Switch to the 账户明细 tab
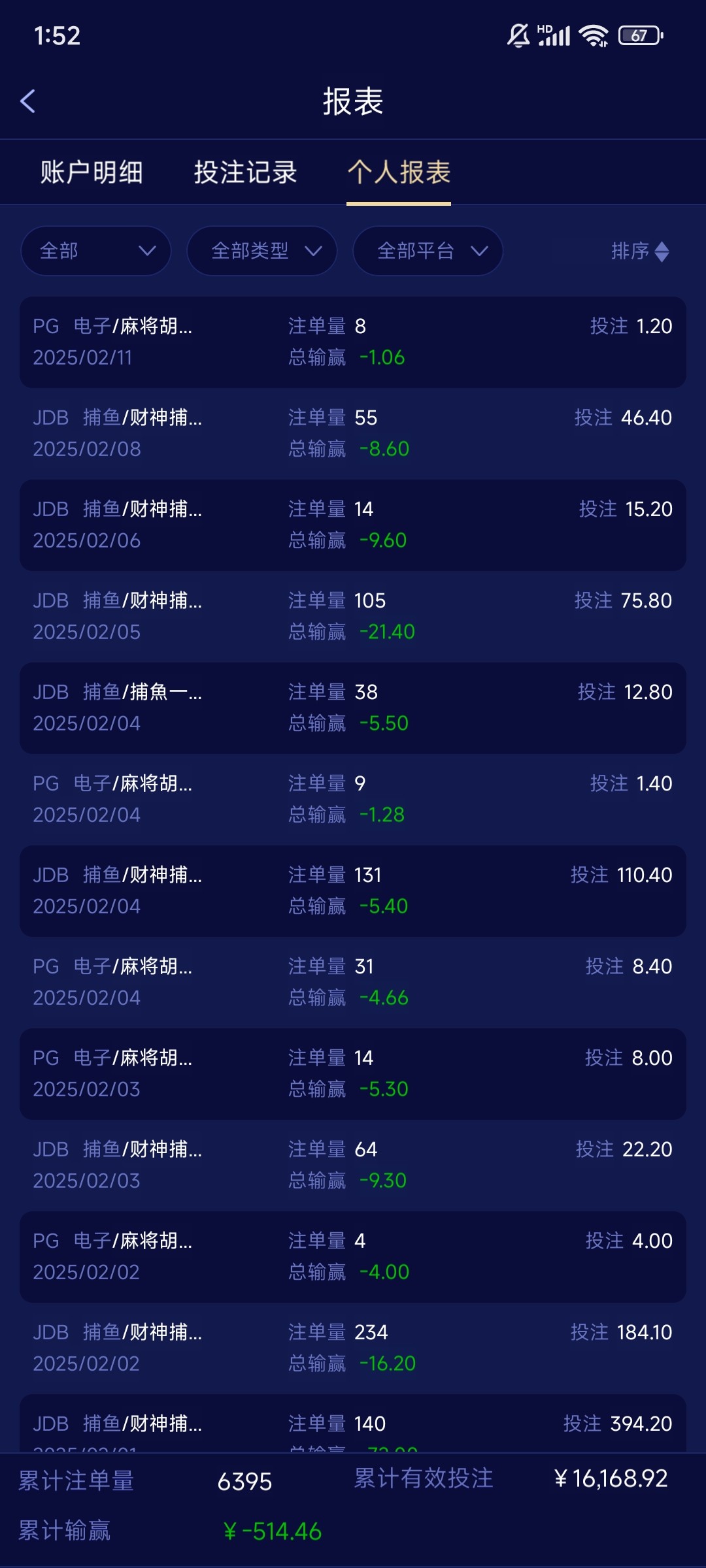This screenshot has width=706, height=1568. coord(92,172)
